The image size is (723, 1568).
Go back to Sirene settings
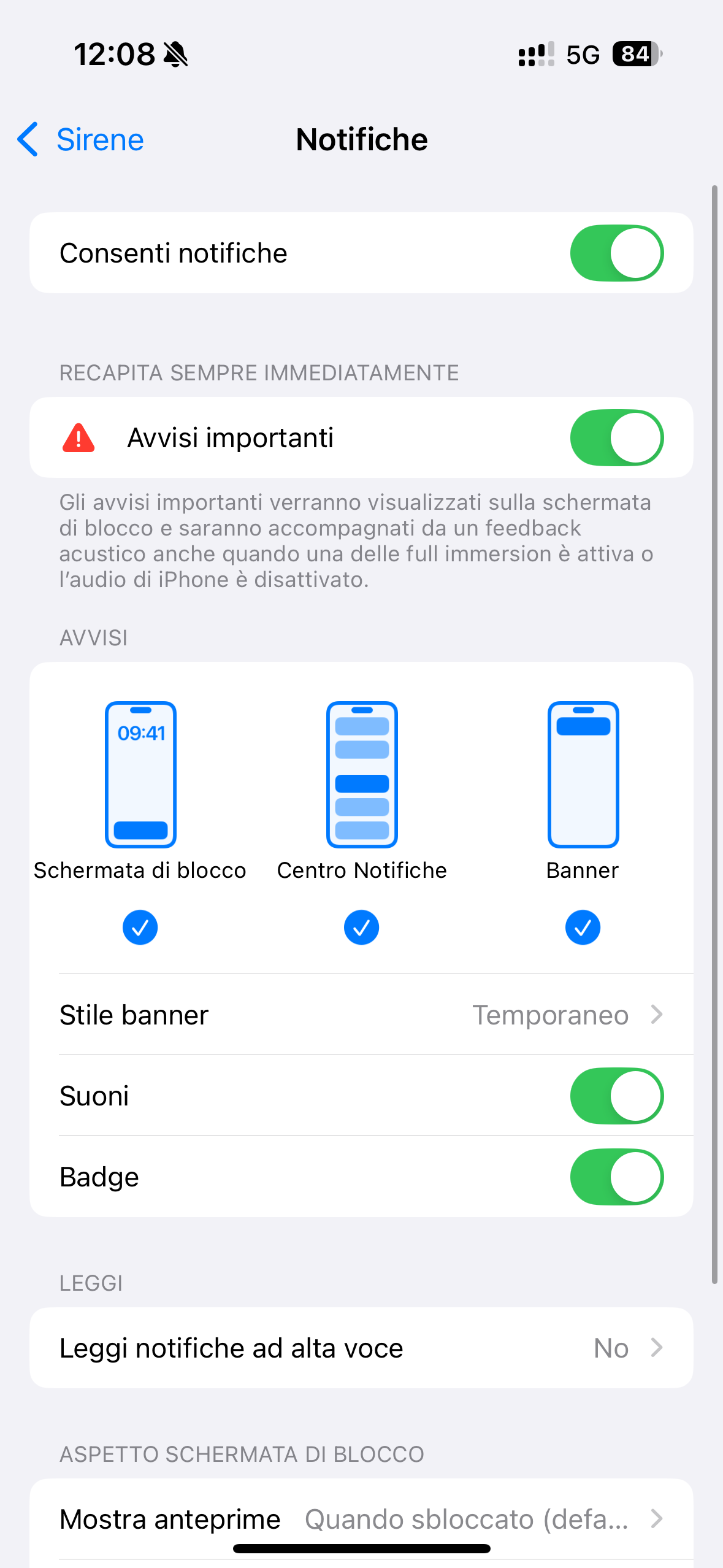click(x=80, y=140)
